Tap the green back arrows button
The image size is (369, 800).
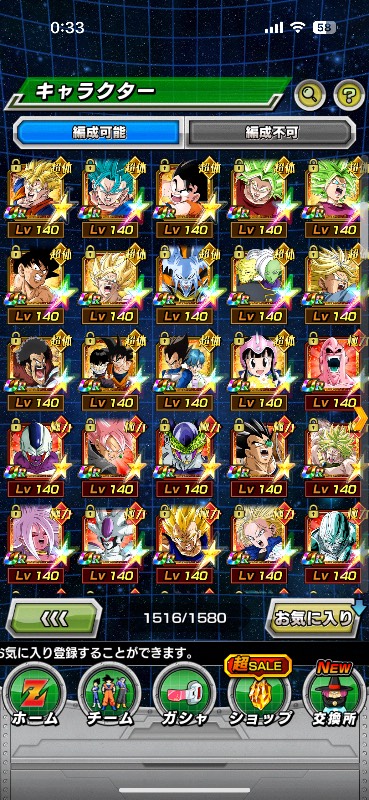coord(54,618)
